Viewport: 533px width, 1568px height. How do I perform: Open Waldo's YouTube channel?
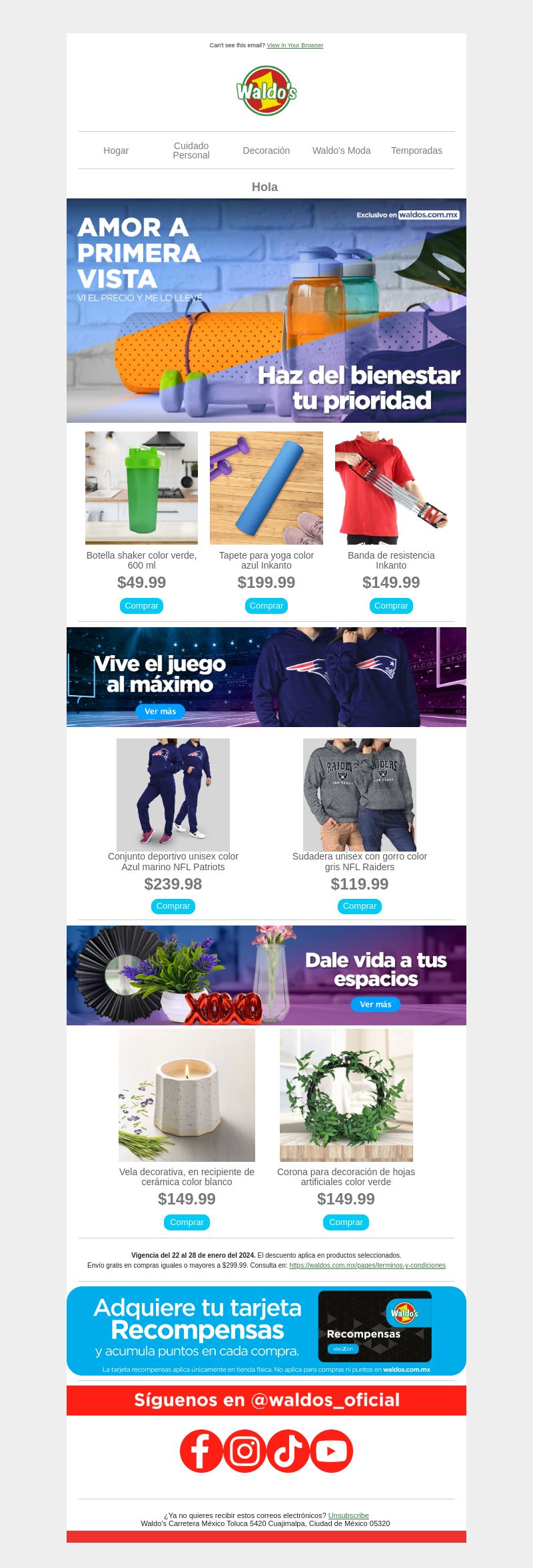click(x=331, y=1451)
